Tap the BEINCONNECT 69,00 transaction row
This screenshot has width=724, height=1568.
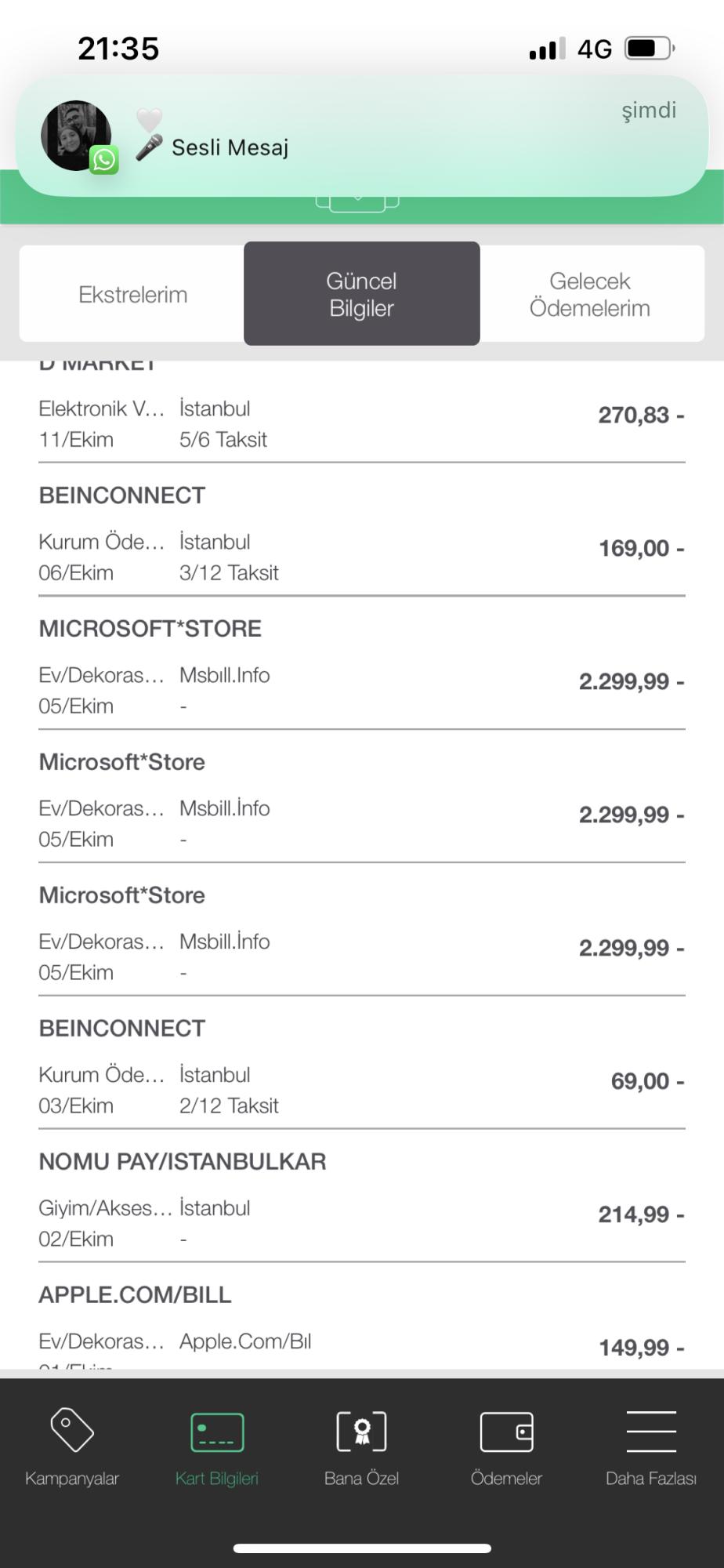coord(360,1066)
